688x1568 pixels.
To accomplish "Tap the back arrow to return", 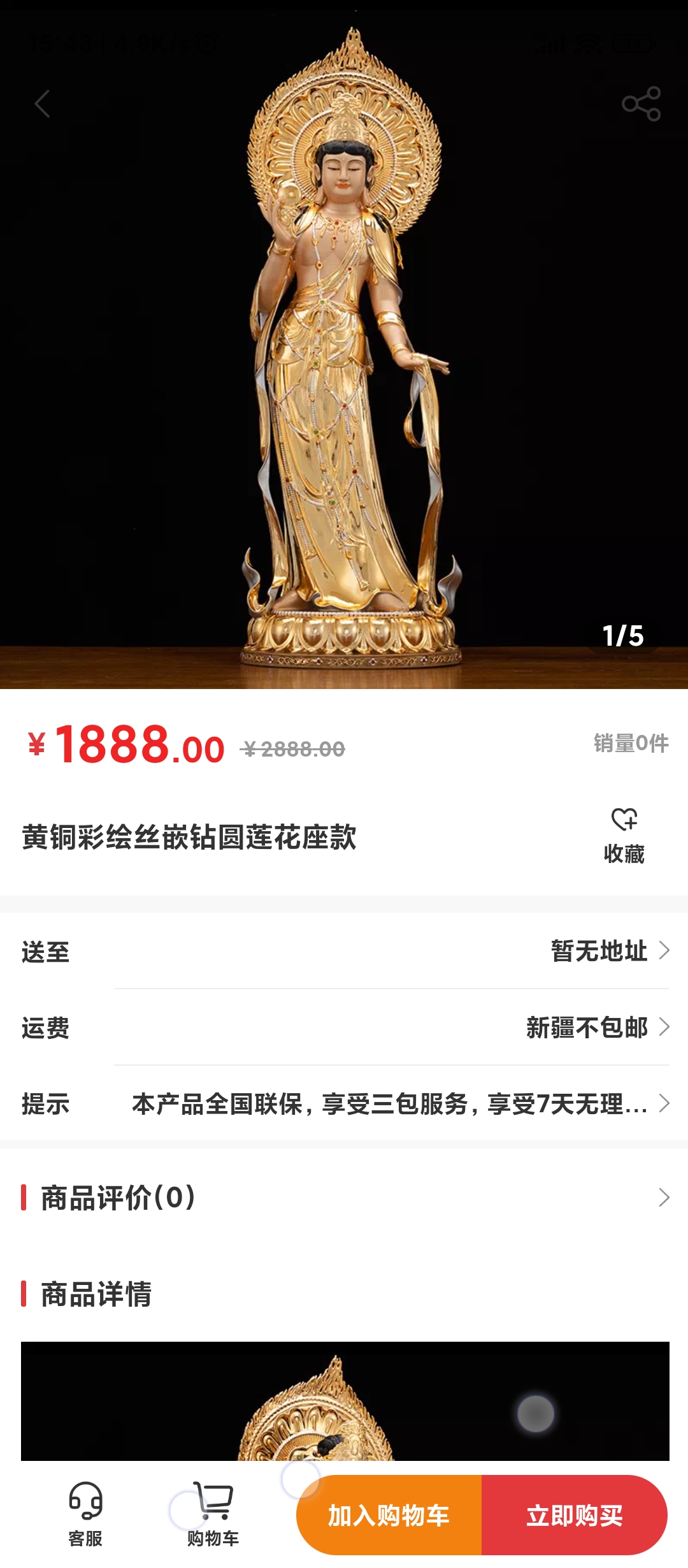I will point(41,104).
